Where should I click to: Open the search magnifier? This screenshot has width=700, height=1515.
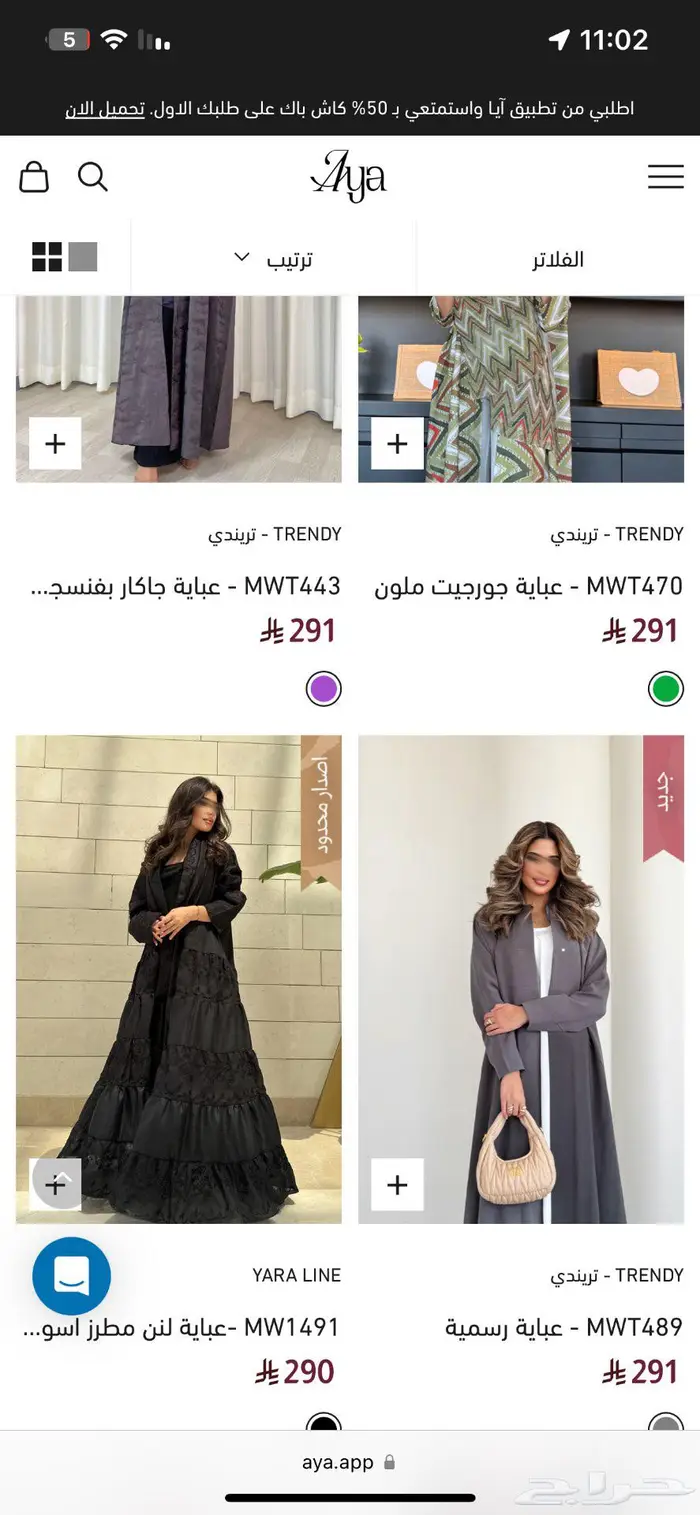(x=93, y=177)
